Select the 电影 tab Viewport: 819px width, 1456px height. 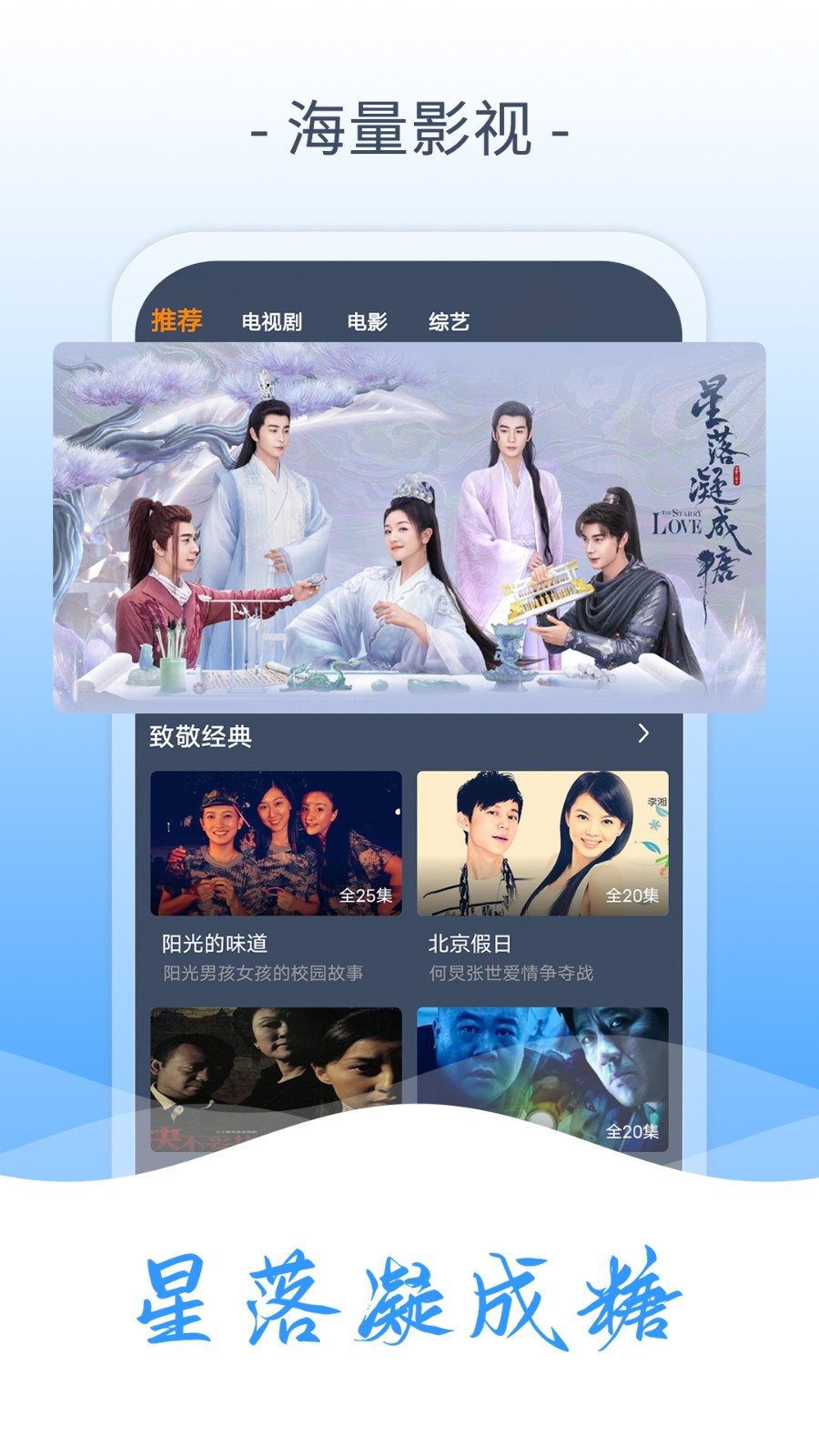click(x=368, y=321)
